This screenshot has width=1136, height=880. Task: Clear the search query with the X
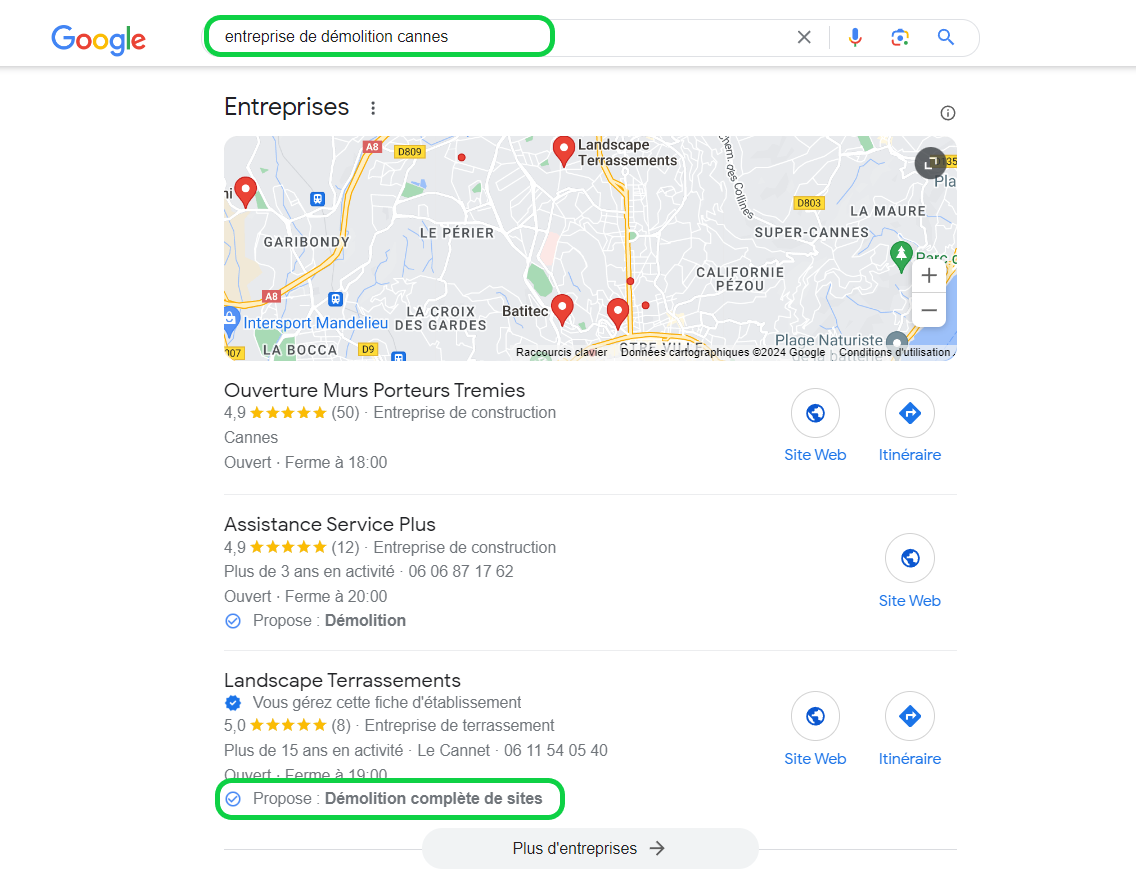pyautogui.click(x=804, y=38)
